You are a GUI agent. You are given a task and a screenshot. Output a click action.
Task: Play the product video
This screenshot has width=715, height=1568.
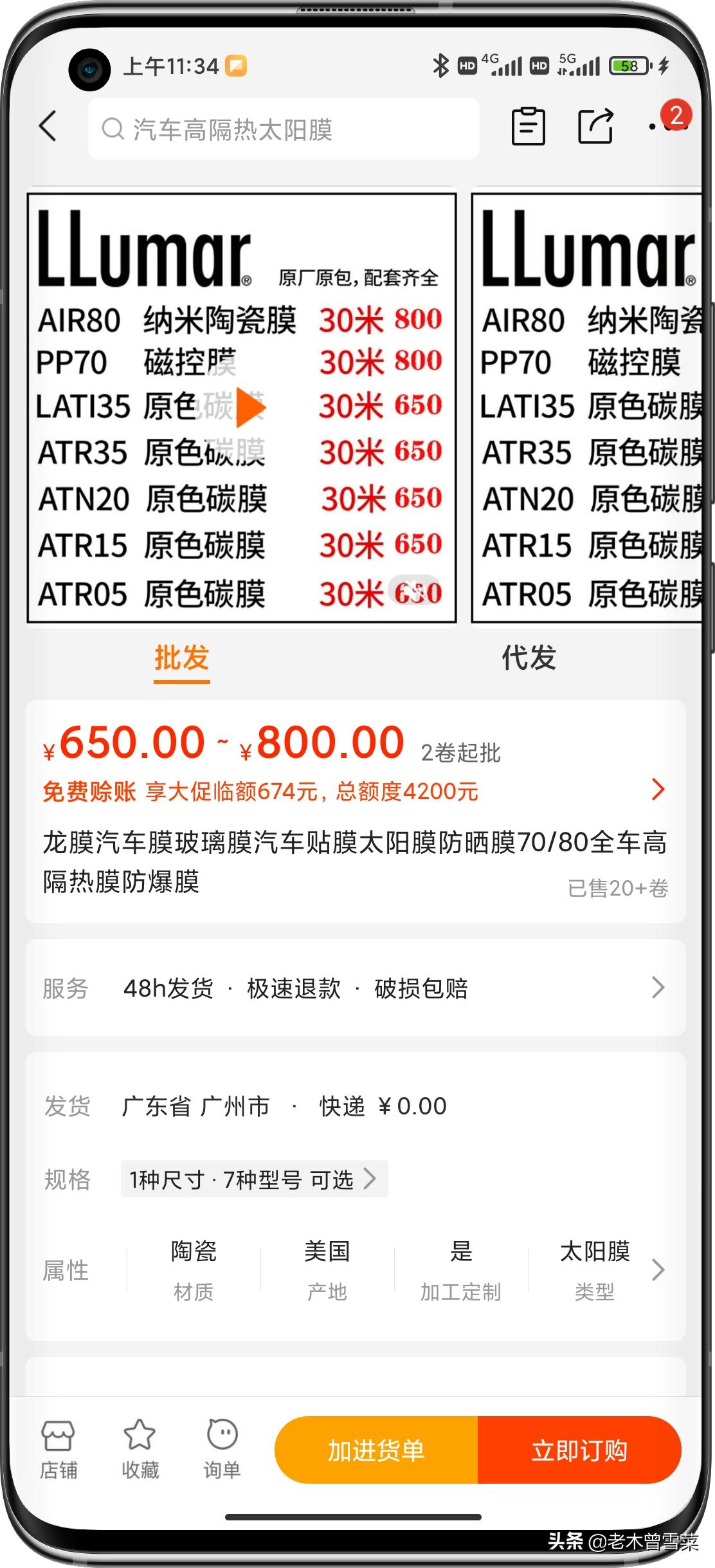point(250,407)
